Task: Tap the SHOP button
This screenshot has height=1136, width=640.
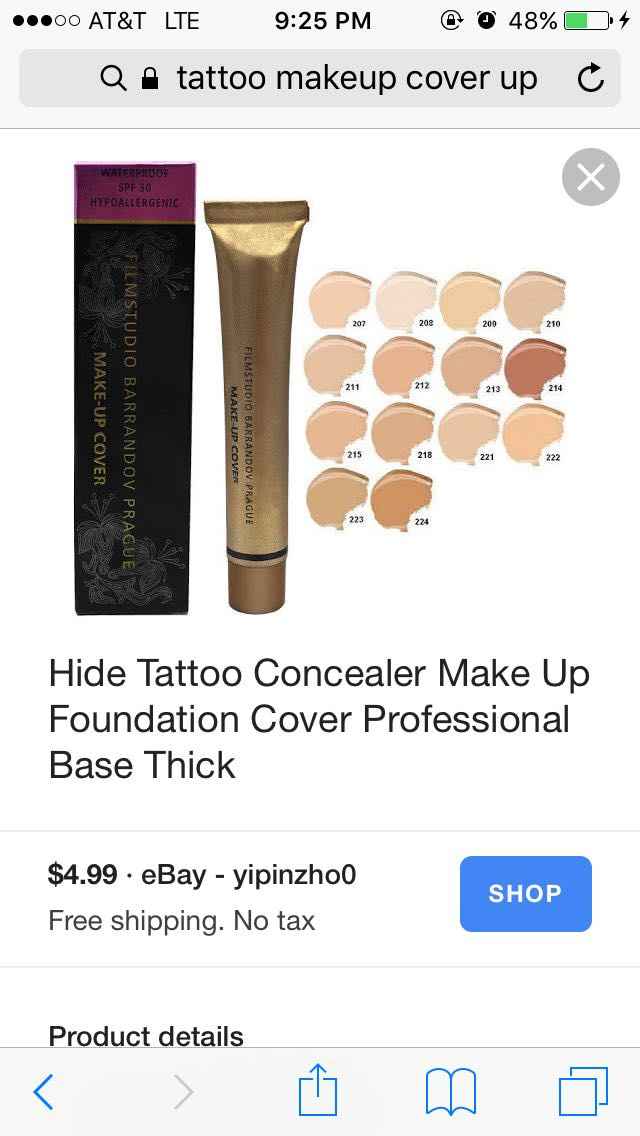Action: 525,893
